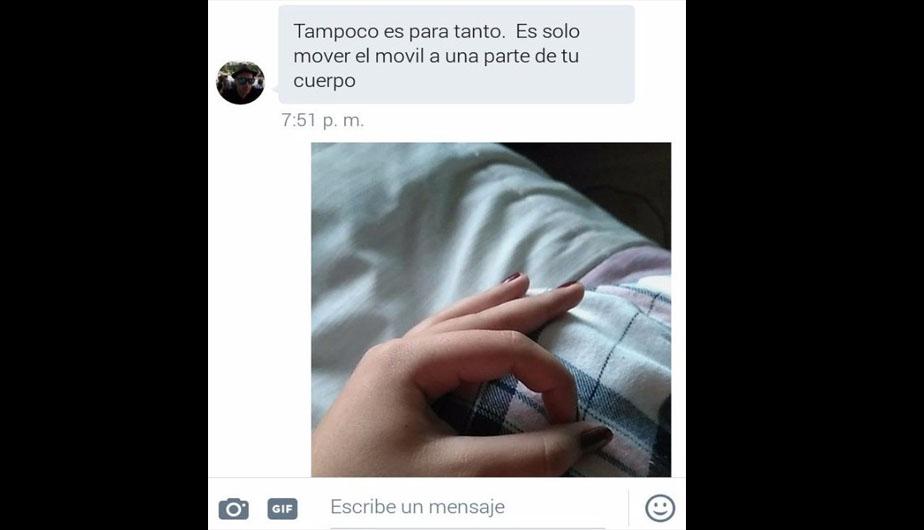Open the emoji smiley picker
924x530 pixels.
click(x=660, y=507)
